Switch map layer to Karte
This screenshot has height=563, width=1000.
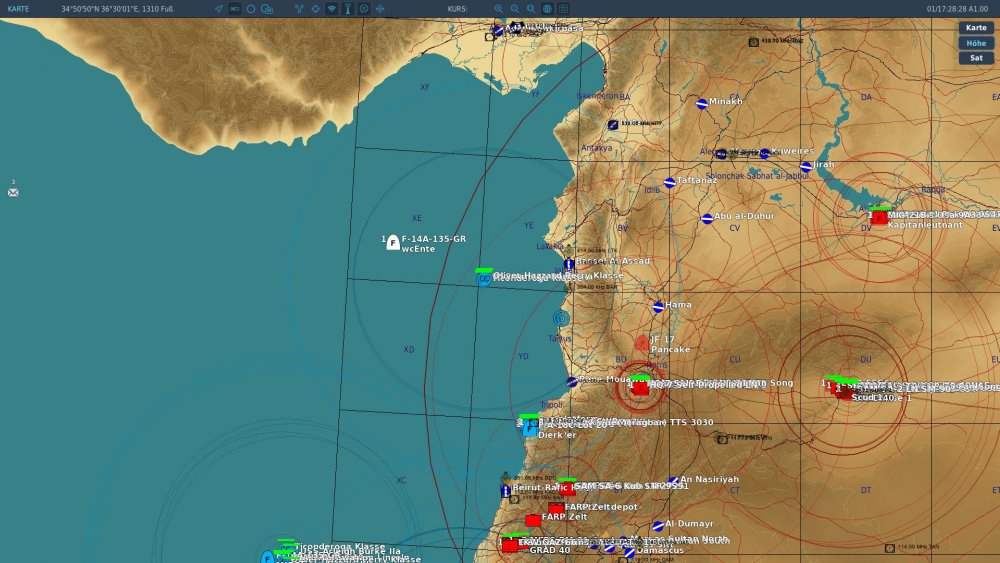click(976, 28)
